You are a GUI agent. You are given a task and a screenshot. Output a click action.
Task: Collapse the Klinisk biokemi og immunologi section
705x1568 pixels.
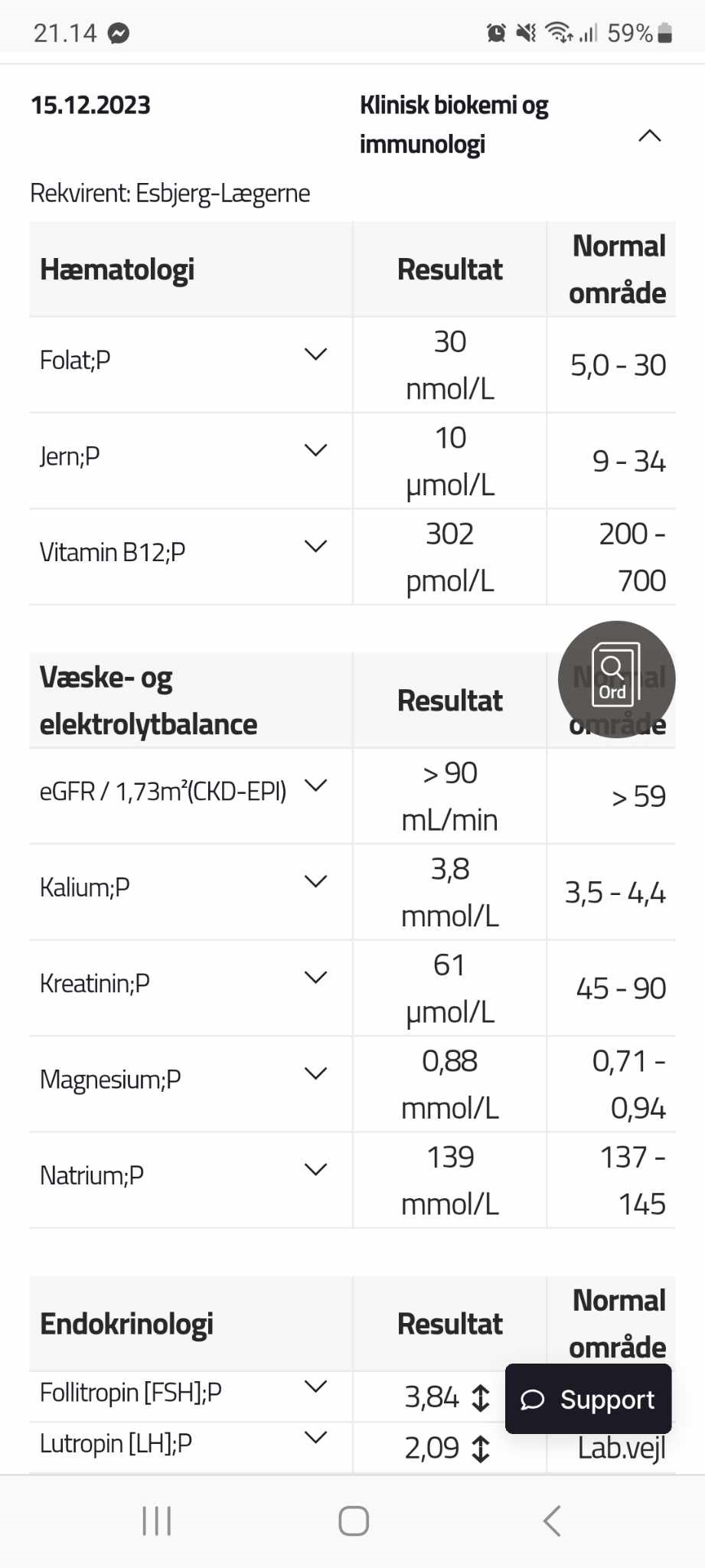tap(649, 136)
